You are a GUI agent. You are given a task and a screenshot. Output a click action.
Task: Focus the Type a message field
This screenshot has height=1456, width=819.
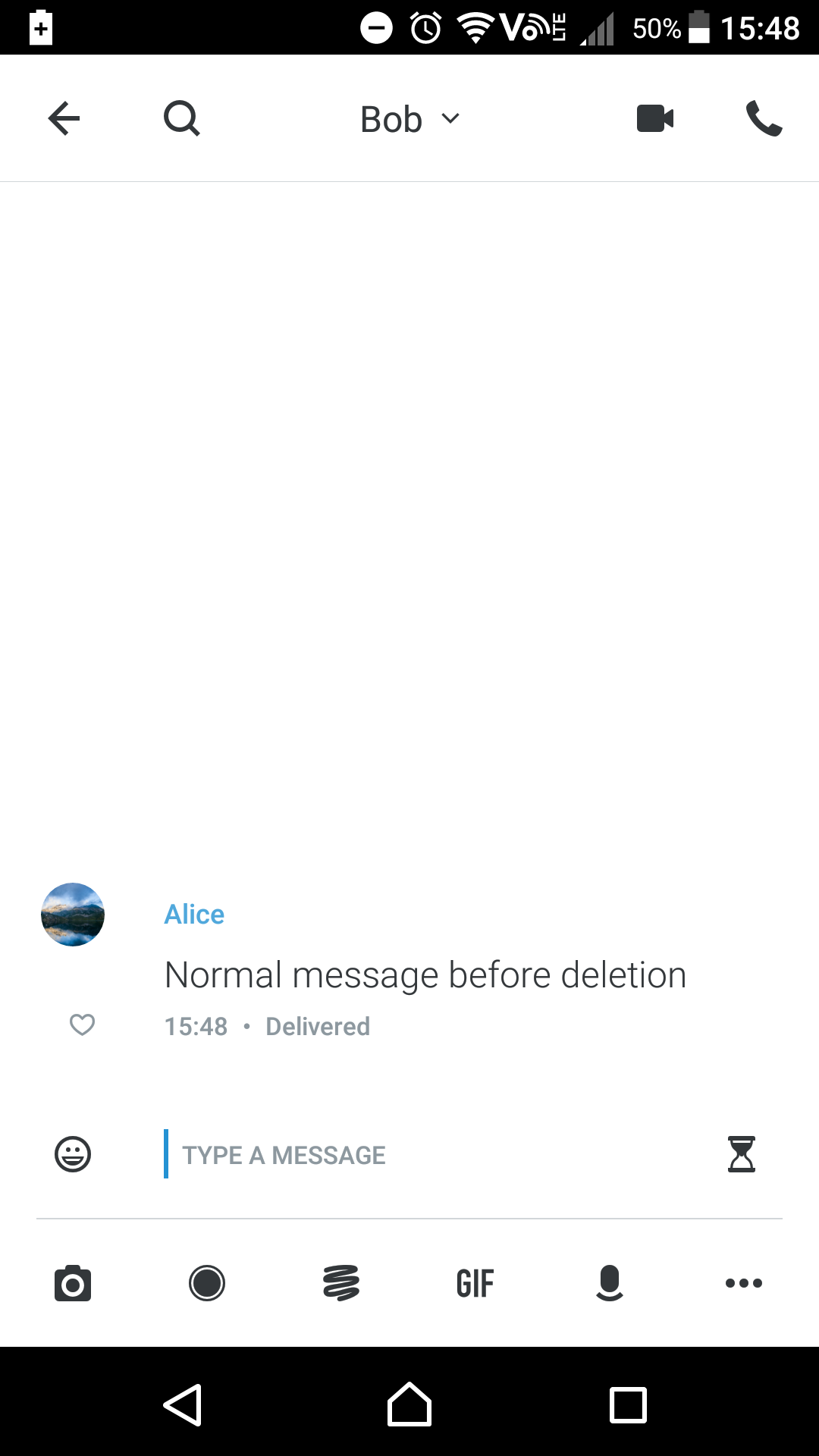pyautogui.click(x=425, y=1154)
